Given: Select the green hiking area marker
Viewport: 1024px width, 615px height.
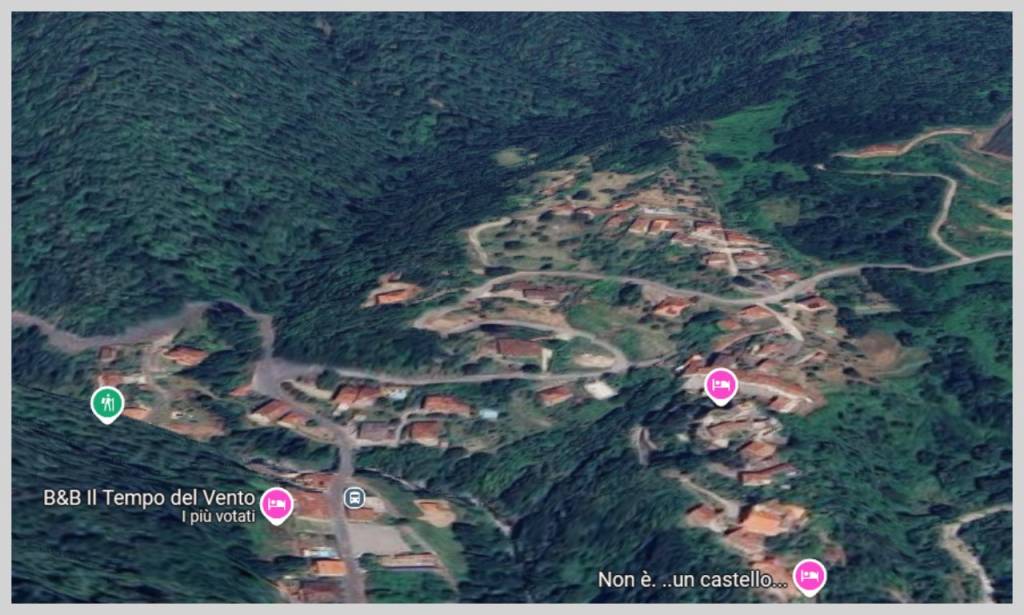Looking at the screenshot, I should point(107,403).
